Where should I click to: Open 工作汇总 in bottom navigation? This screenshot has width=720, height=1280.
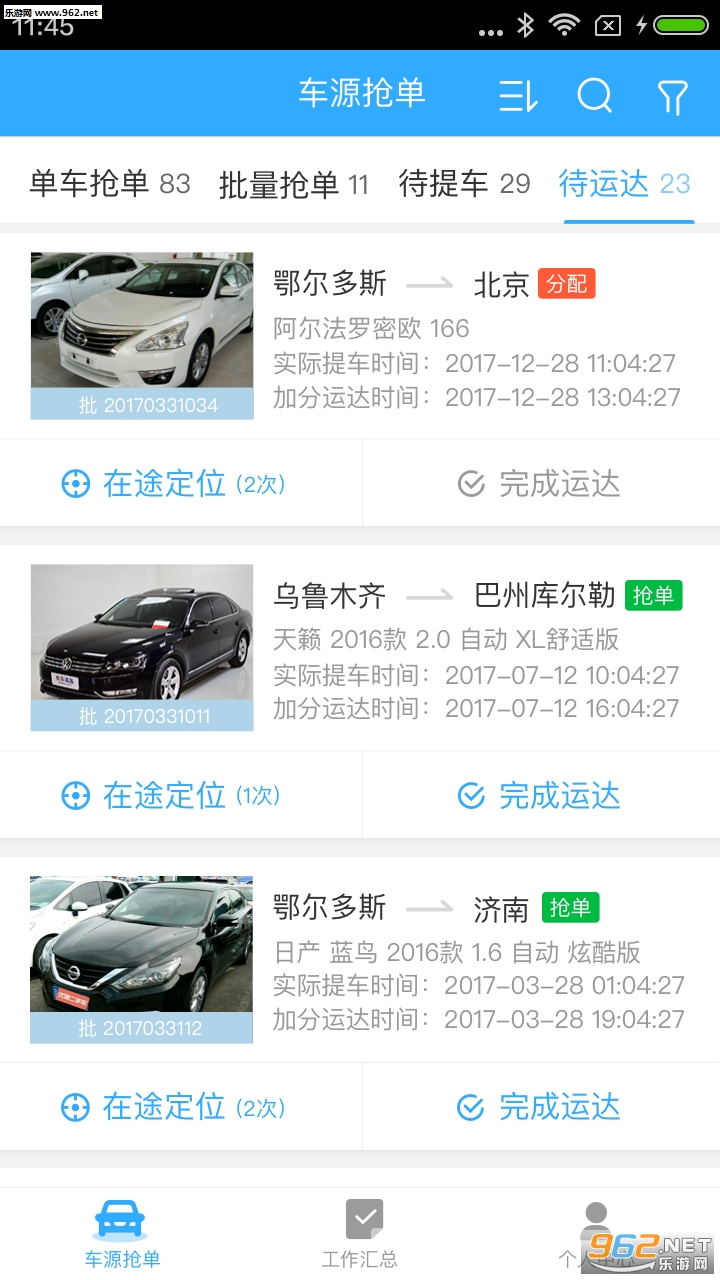[x=360, y=1234]
